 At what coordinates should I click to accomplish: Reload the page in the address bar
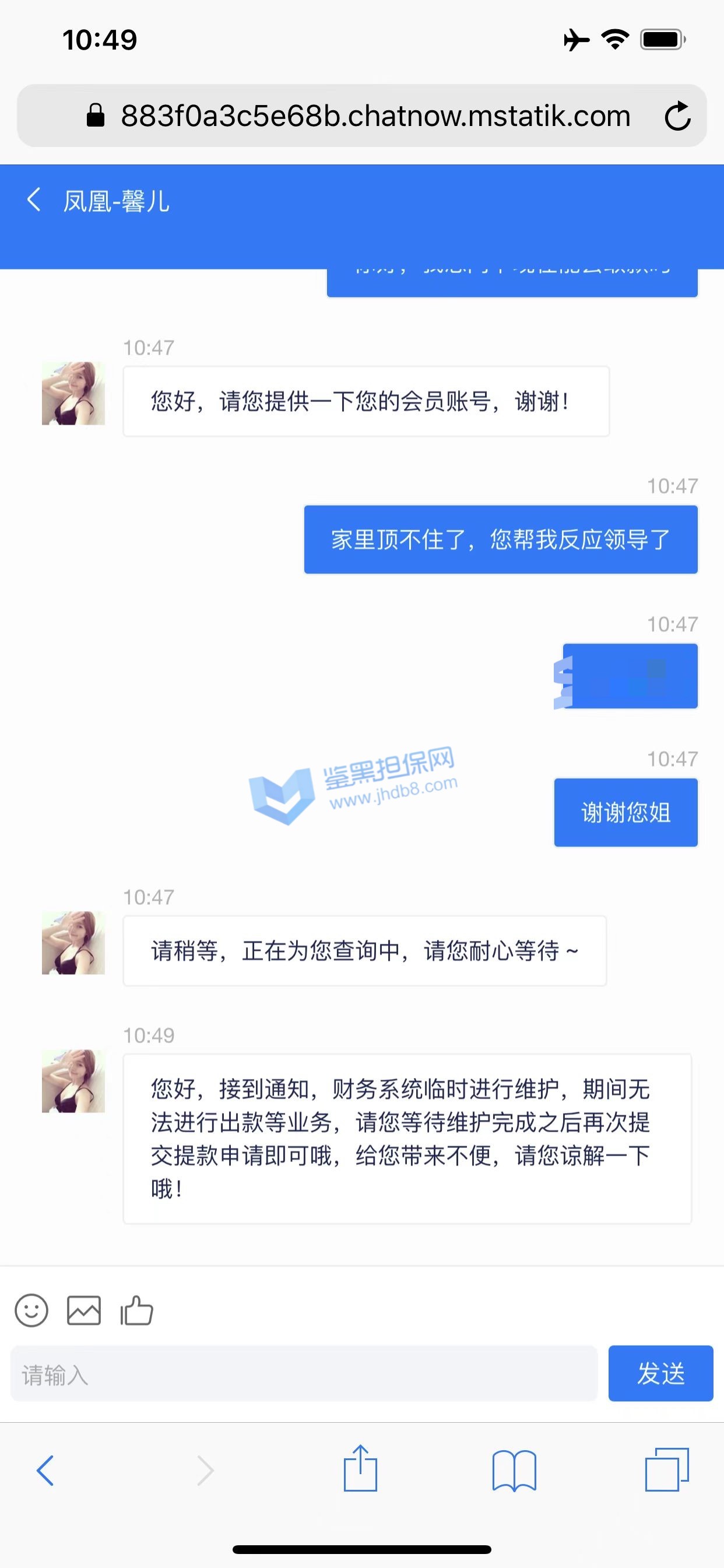(x=677, y=116)
